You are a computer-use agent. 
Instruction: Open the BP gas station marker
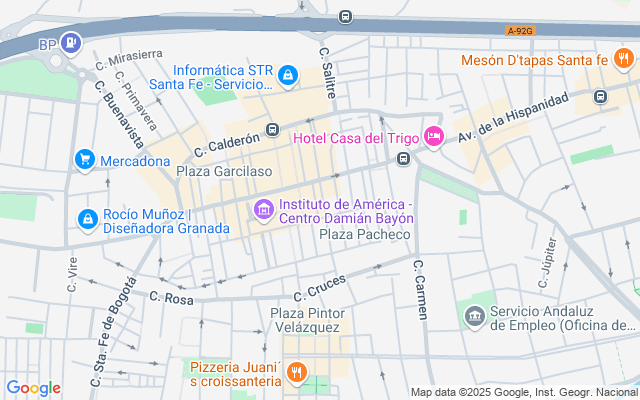[x=72, y=43]
